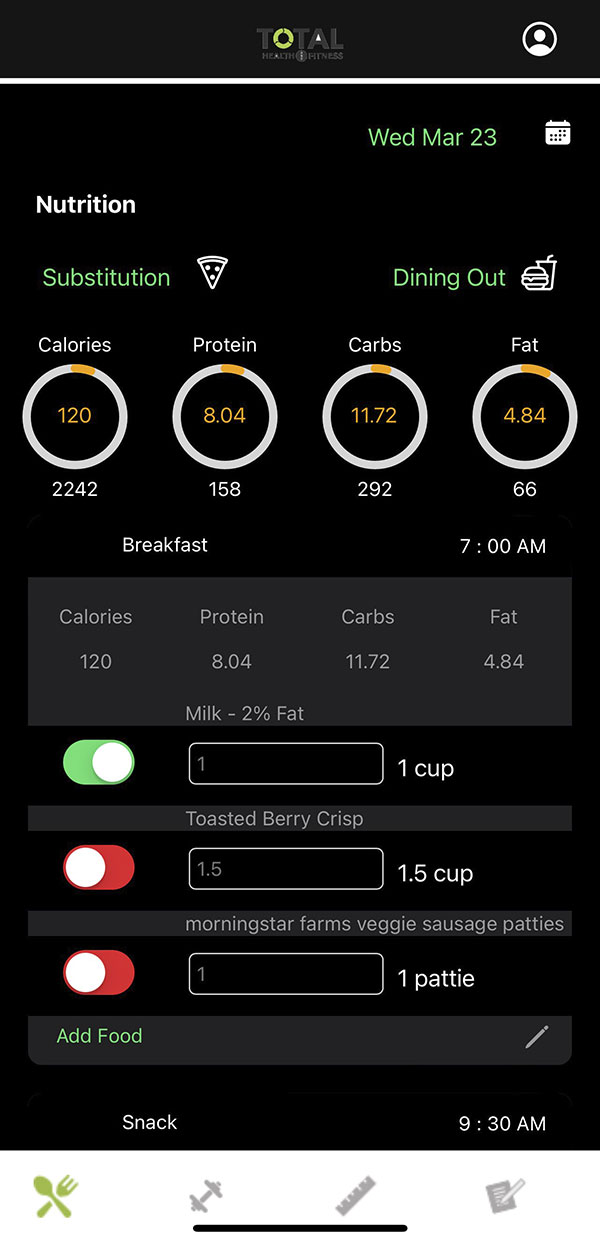Image resolution: width=600 pixels, height=1243 pixels.
Task: Edit the Milk quantity field
Action: click(x=286, y=764)
